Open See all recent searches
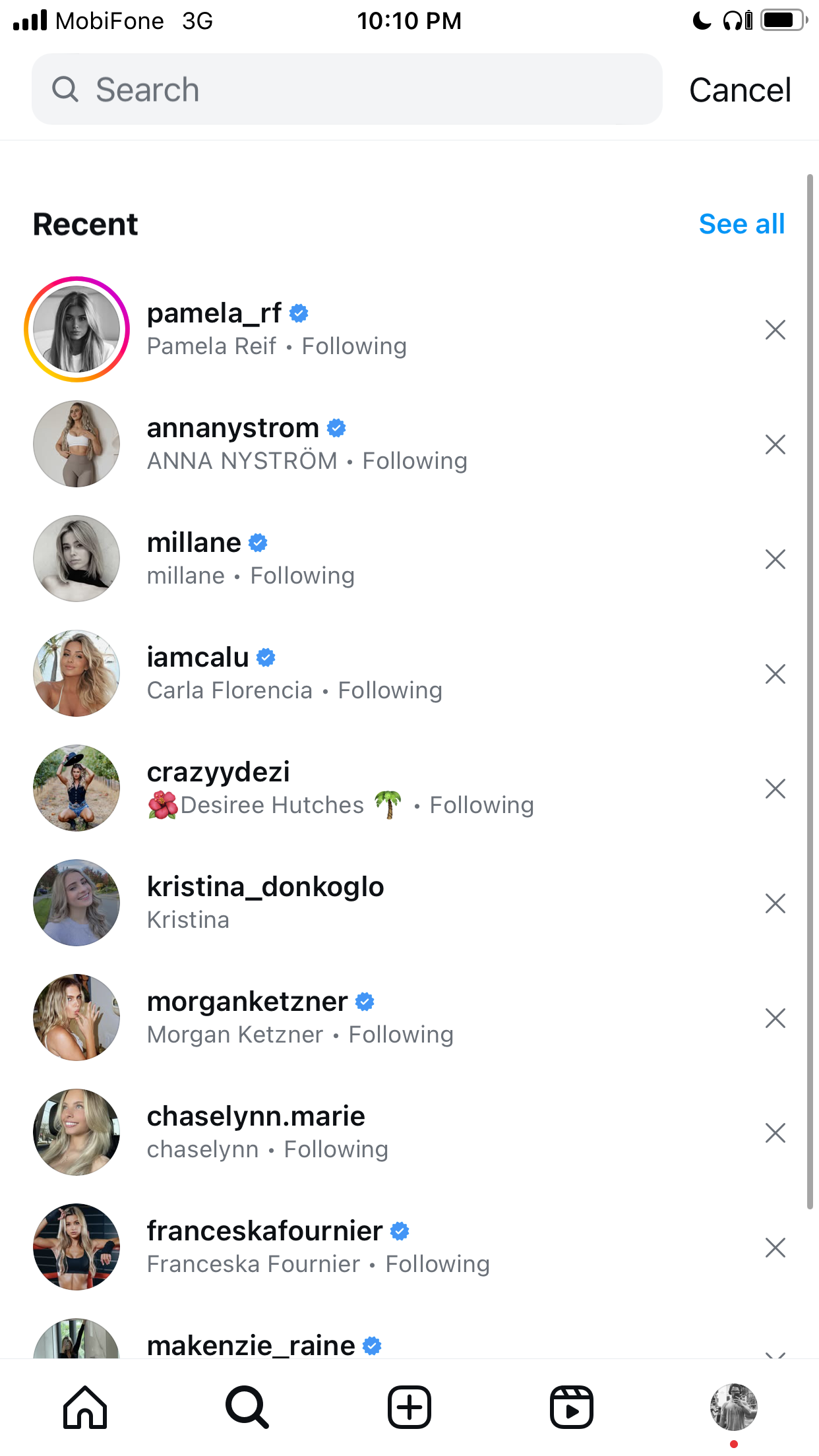This screenshot has height=1456, width=819. 742,224
